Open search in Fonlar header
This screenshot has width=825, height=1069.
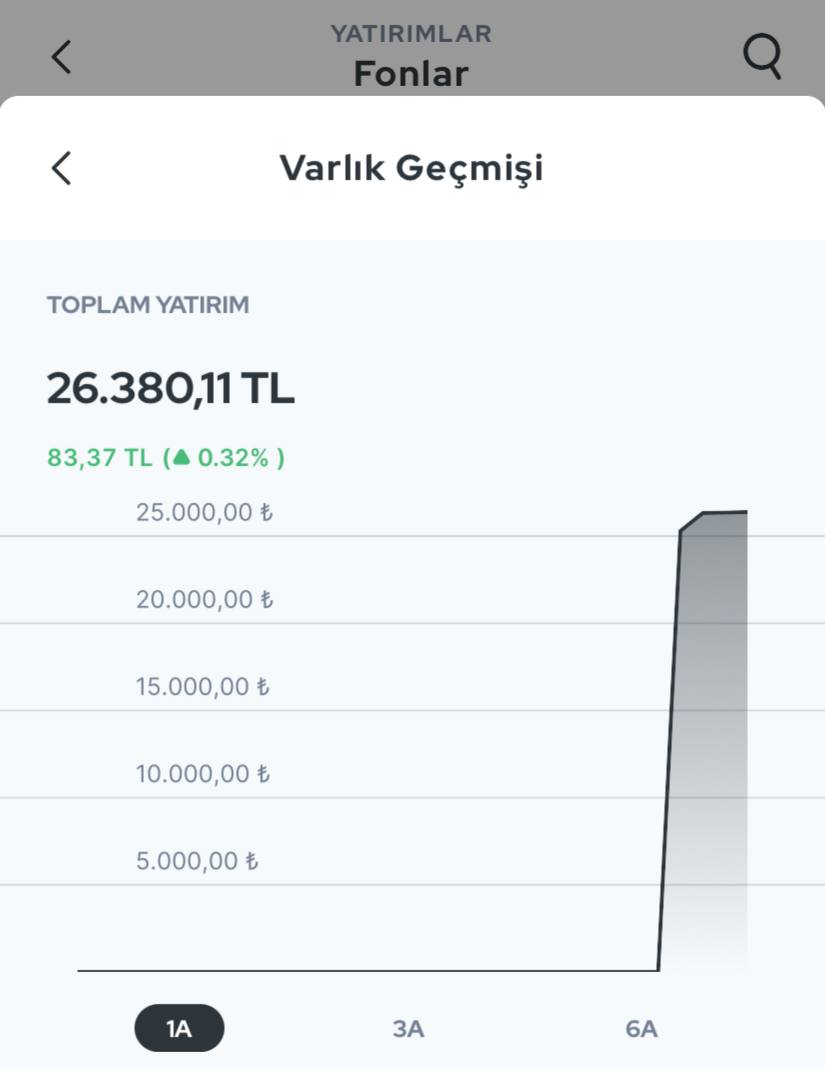coord(762,57)
